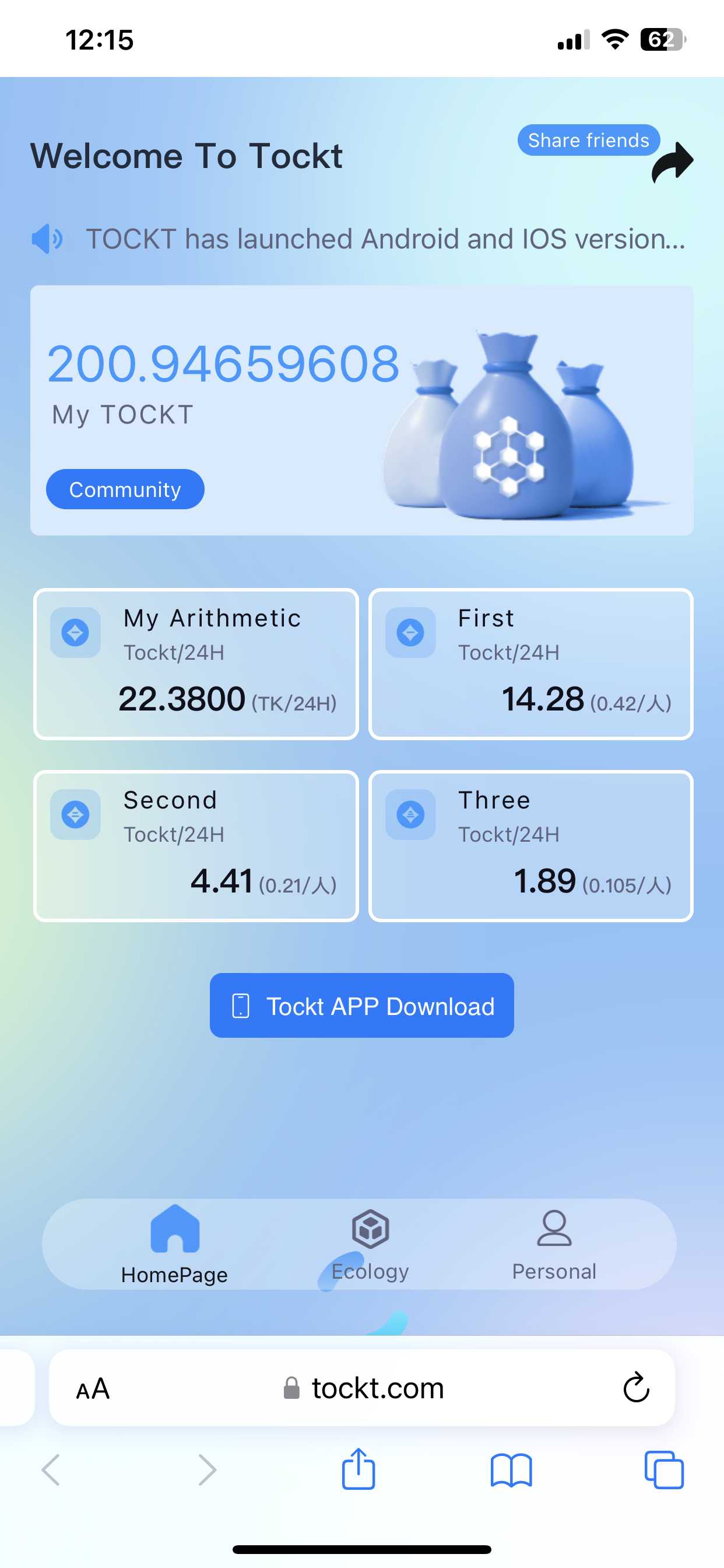Go to the Personal tab
This screenshot has width=724, height=1568.
click(x=554, y=1244)
